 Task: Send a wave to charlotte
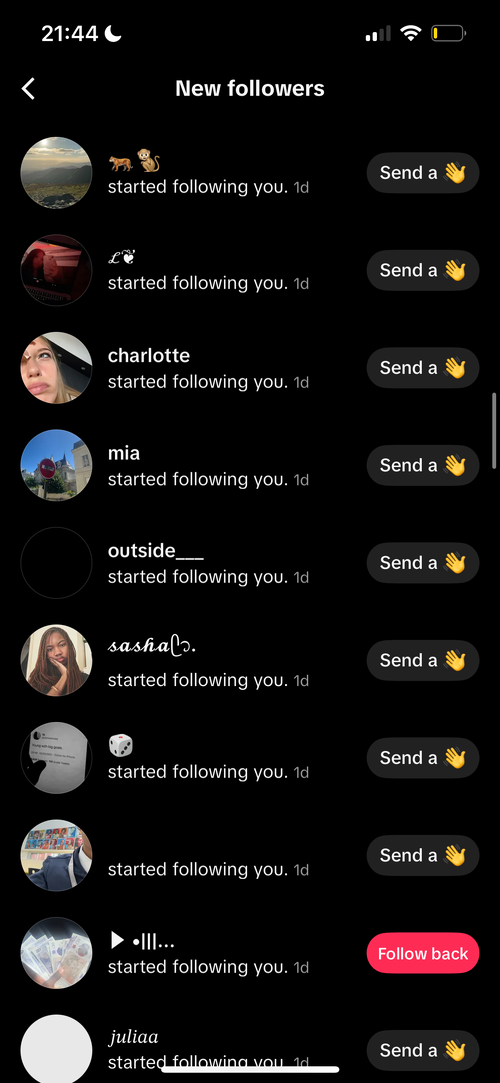pyautogui.click(x=423, y=367)
